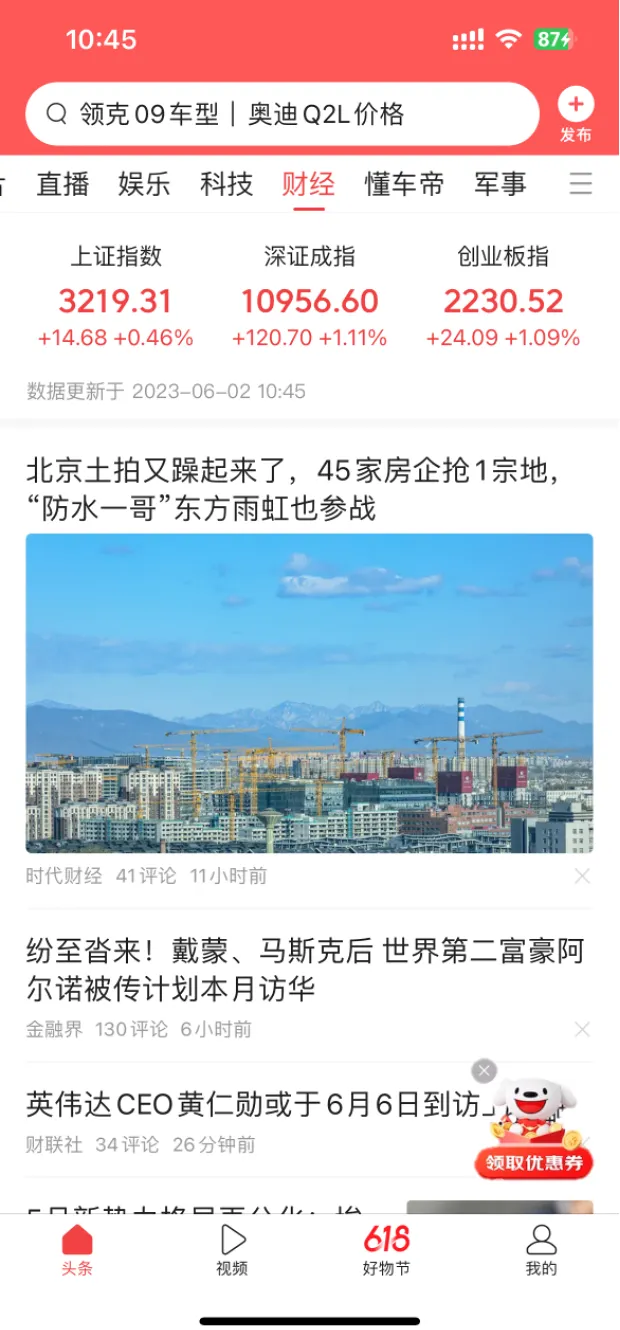Open the 618 好物节 bottom tab

point(386,1251)
